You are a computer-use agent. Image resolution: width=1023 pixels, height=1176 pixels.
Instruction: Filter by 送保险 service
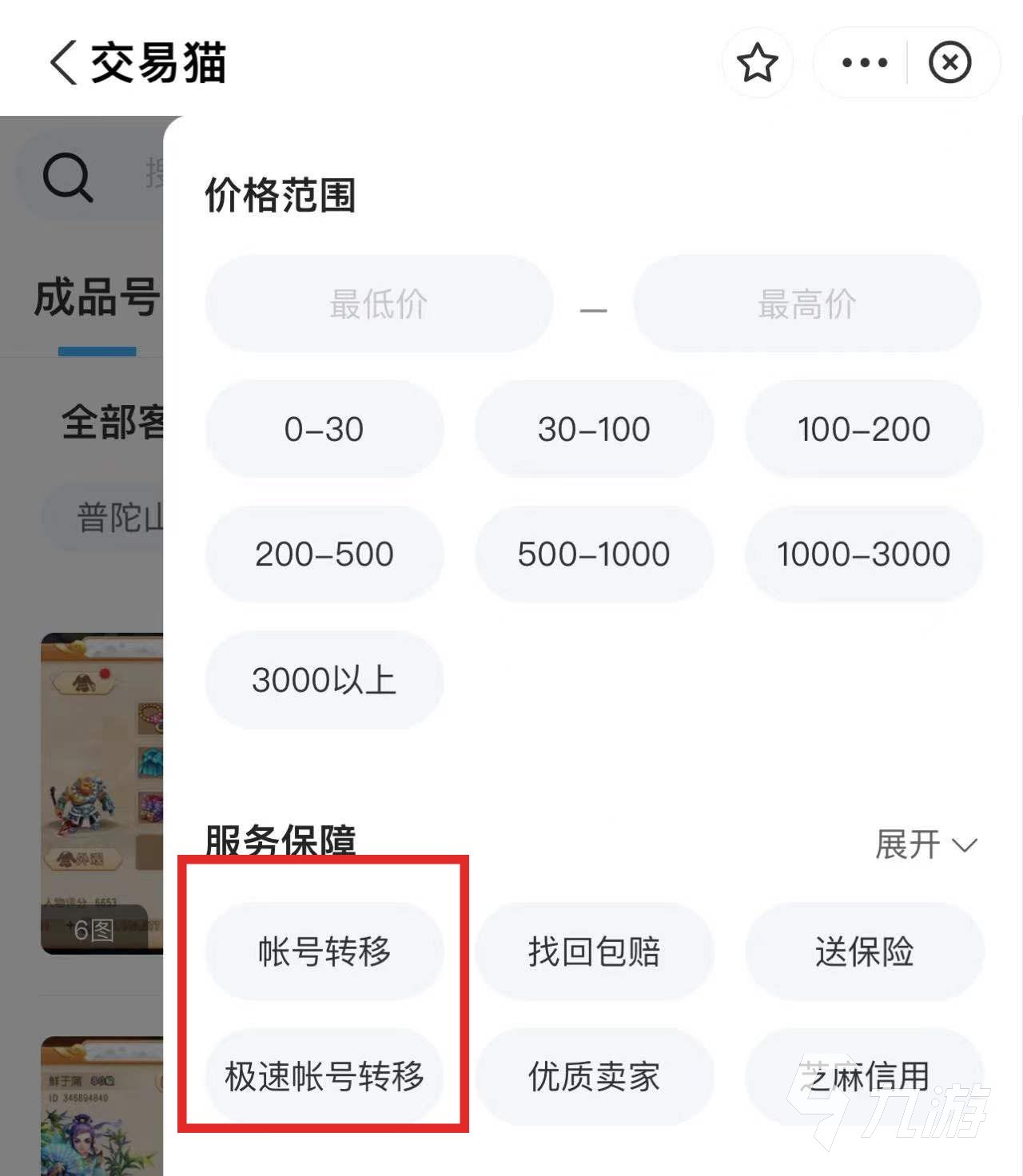864,952
